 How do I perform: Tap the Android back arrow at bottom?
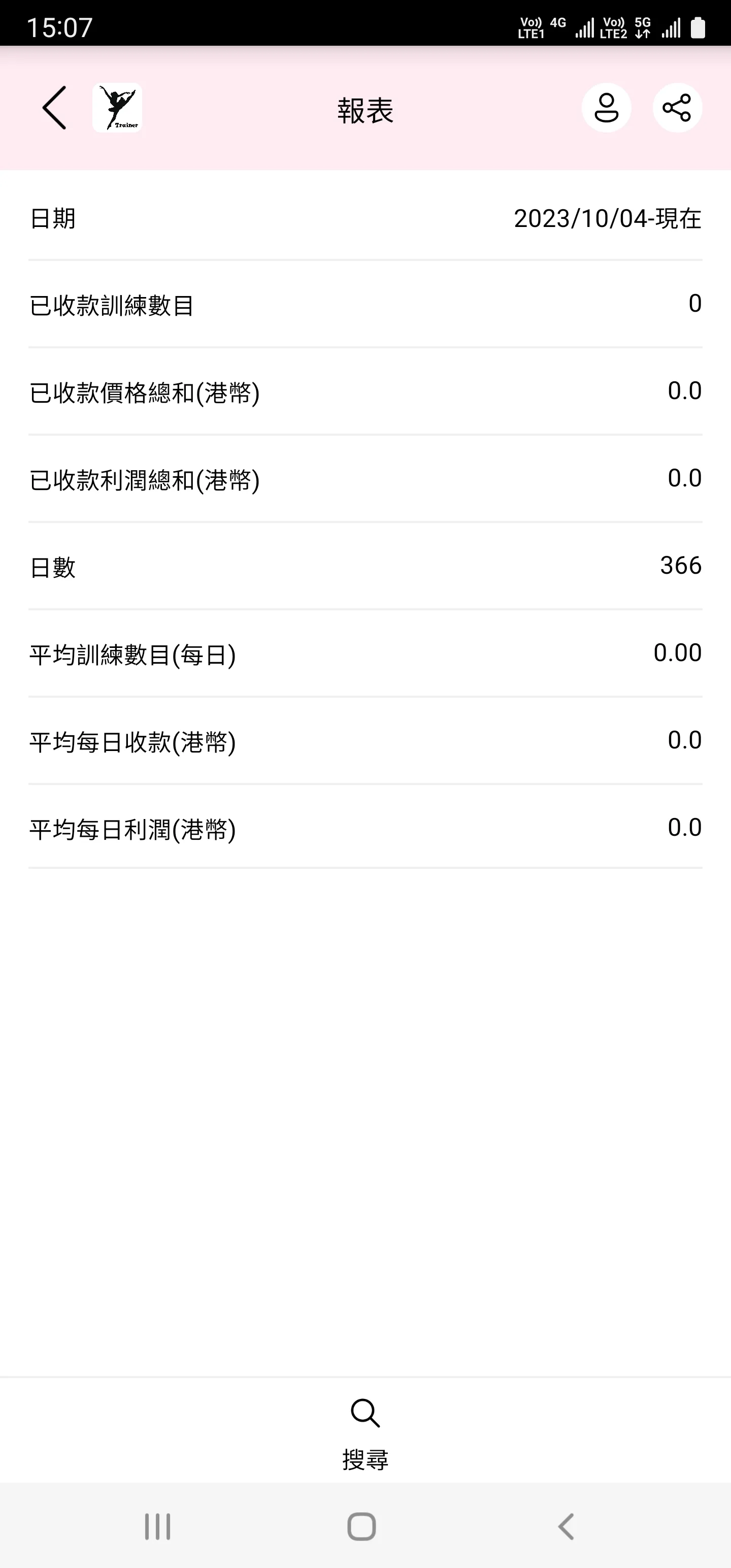coord(567,1526)
